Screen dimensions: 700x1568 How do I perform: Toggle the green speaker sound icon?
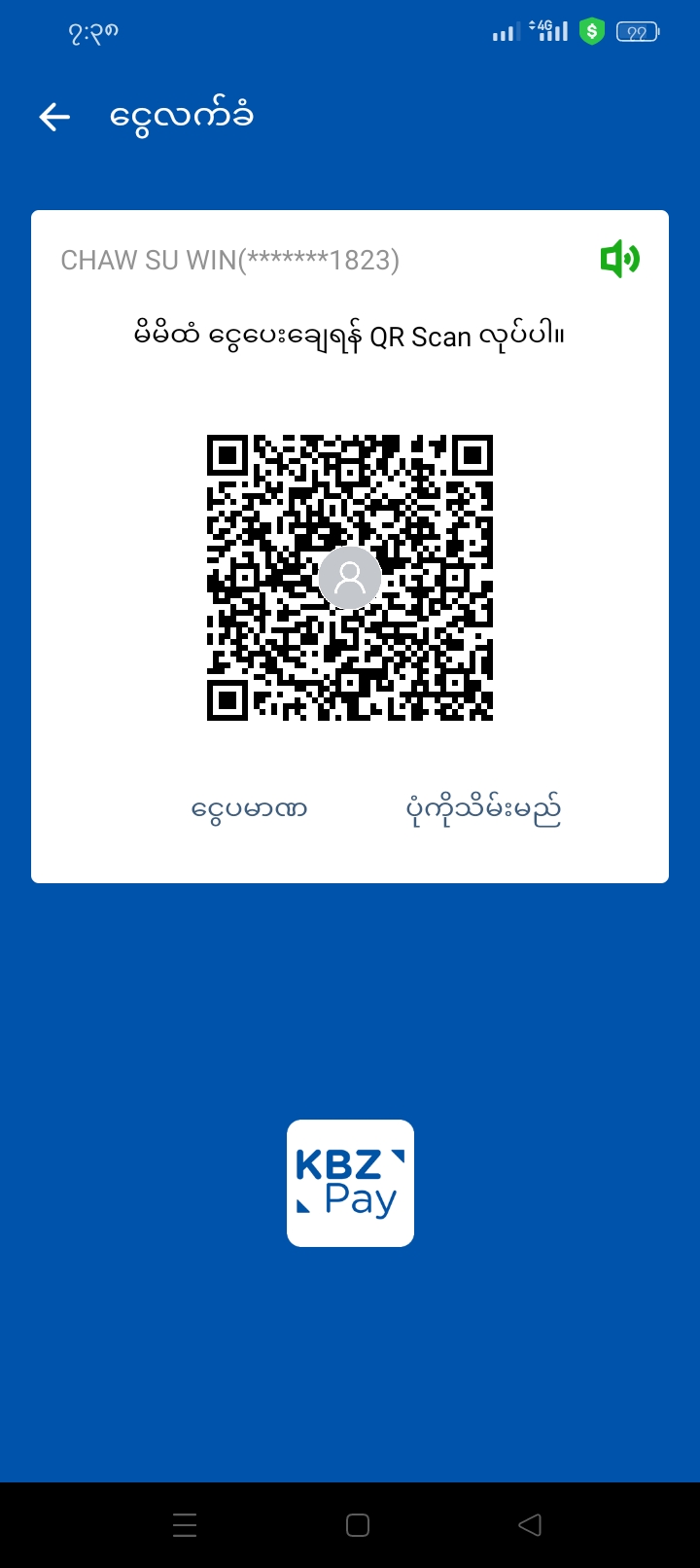(619, 260)
